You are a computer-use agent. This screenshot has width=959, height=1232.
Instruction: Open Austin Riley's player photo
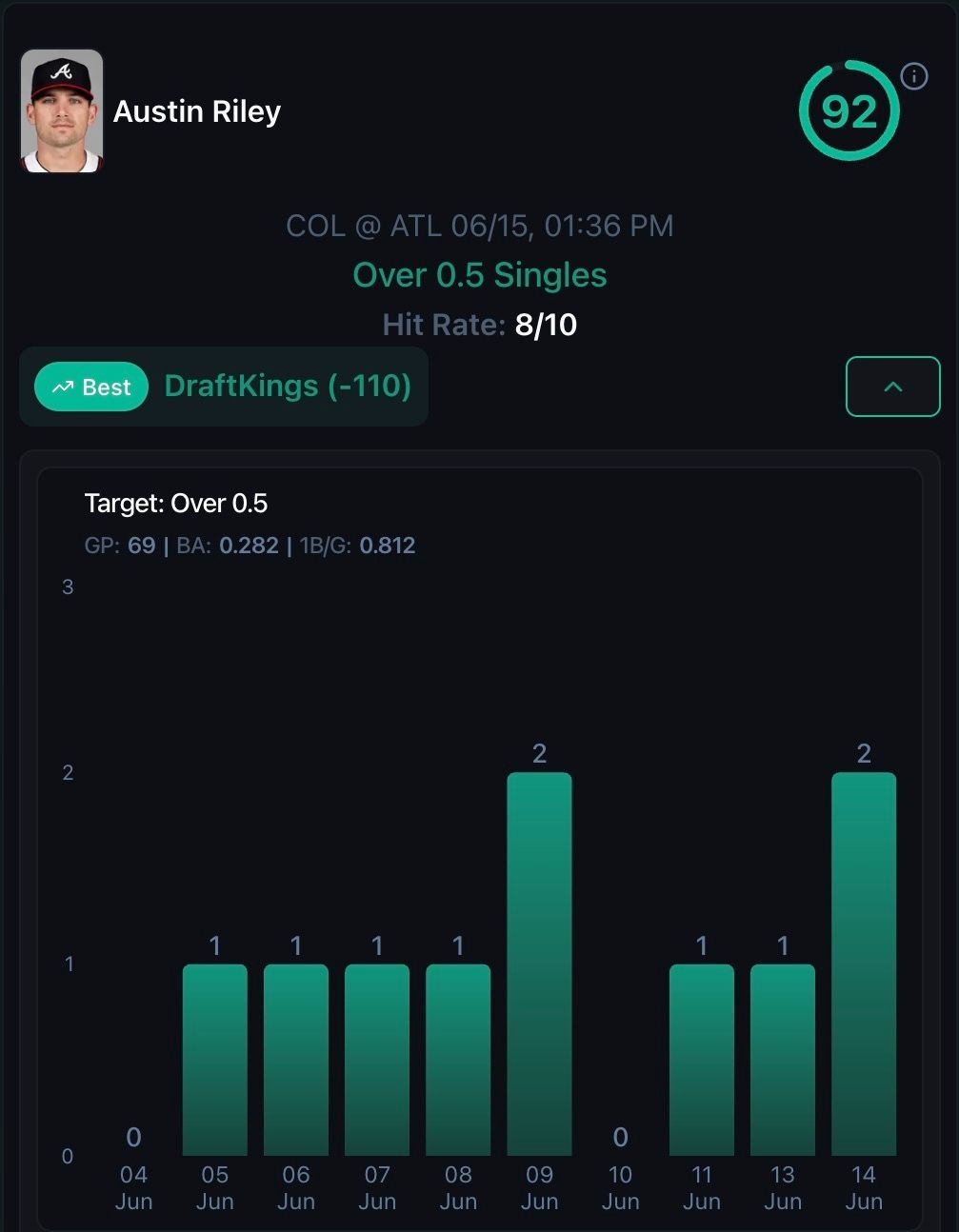point(62,111)
